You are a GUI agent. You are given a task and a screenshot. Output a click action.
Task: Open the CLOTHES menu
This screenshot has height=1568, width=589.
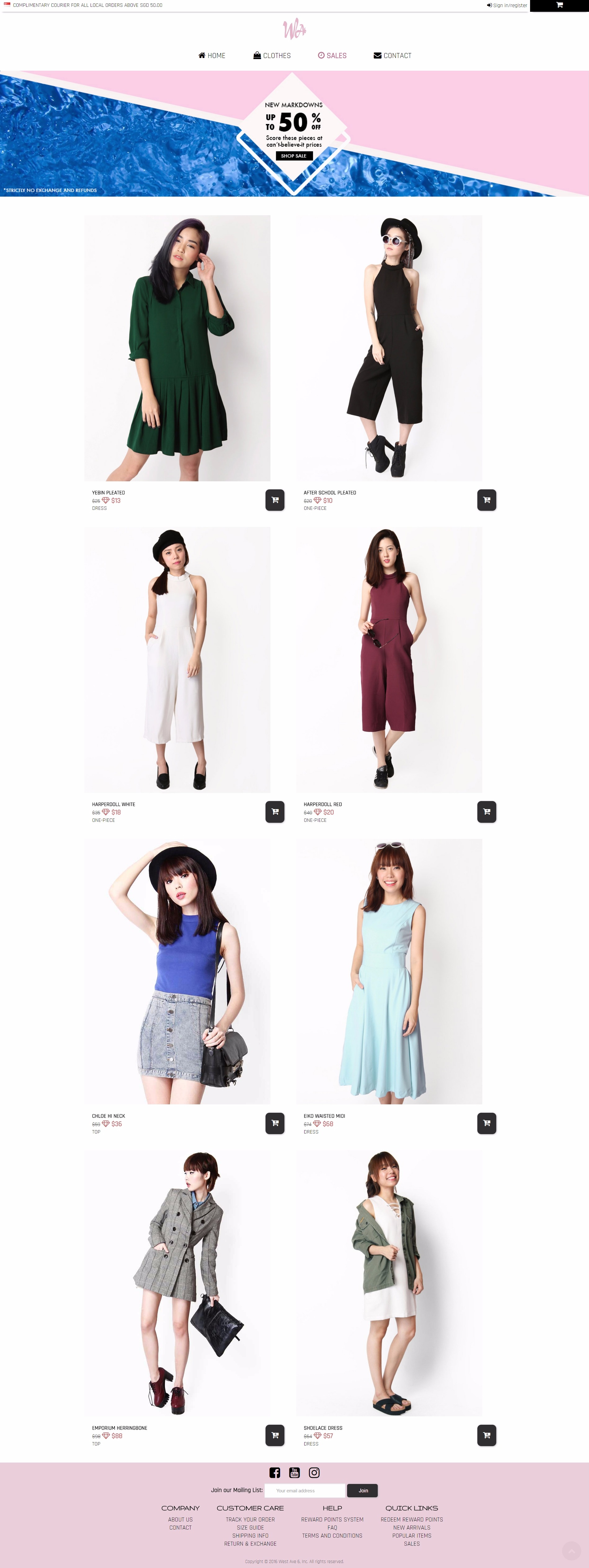[x=272, y=56]
